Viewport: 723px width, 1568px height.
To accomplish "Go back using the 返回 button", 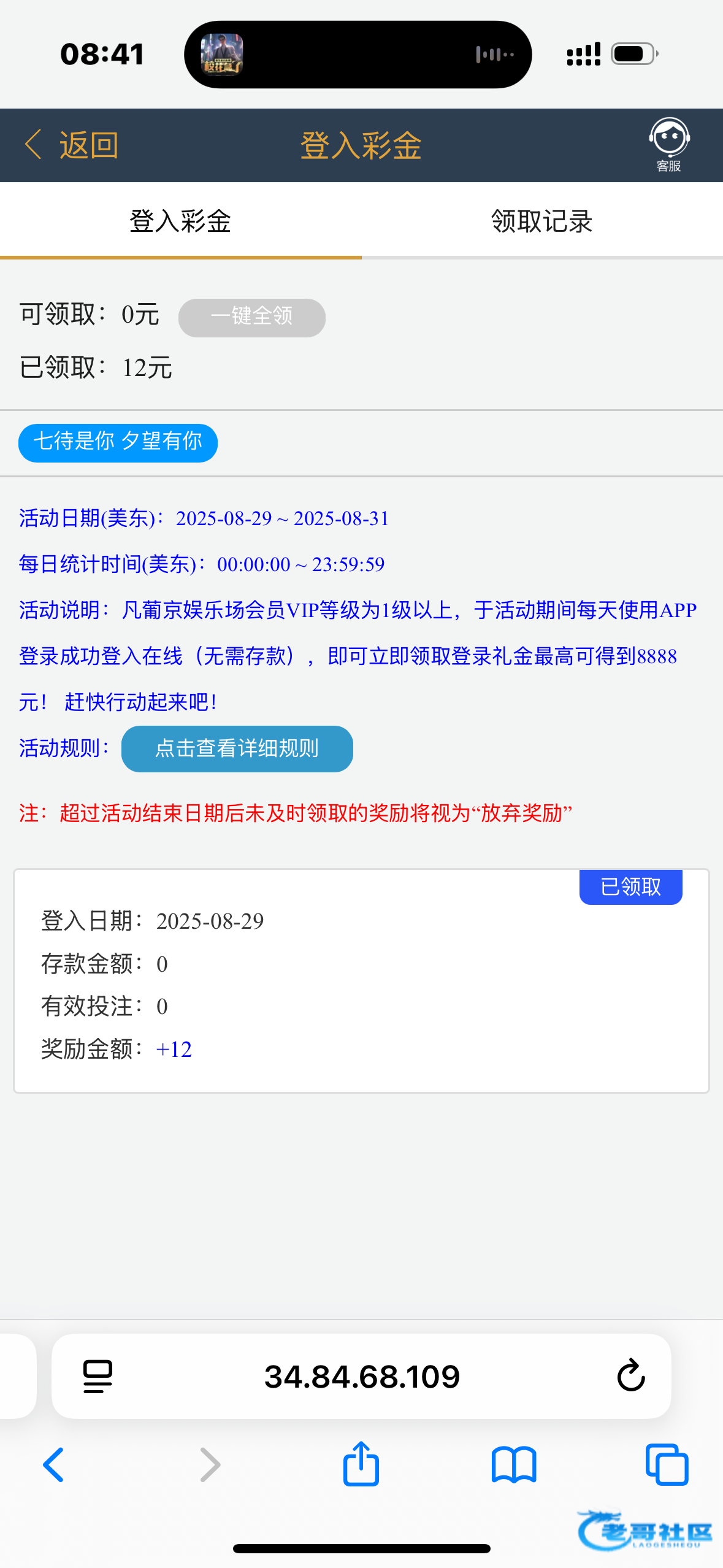I will point(71,145).
